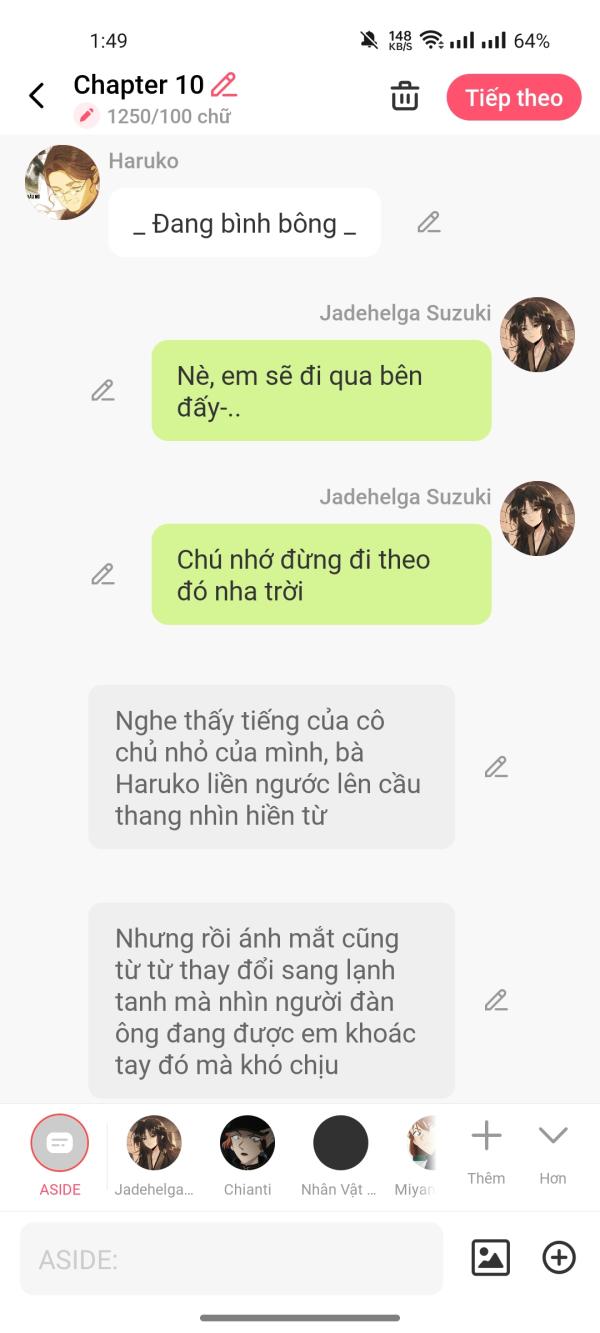Insert an image into the chapter
The height and width of the screenshot is (1333, 600).
pos(490,1258)
